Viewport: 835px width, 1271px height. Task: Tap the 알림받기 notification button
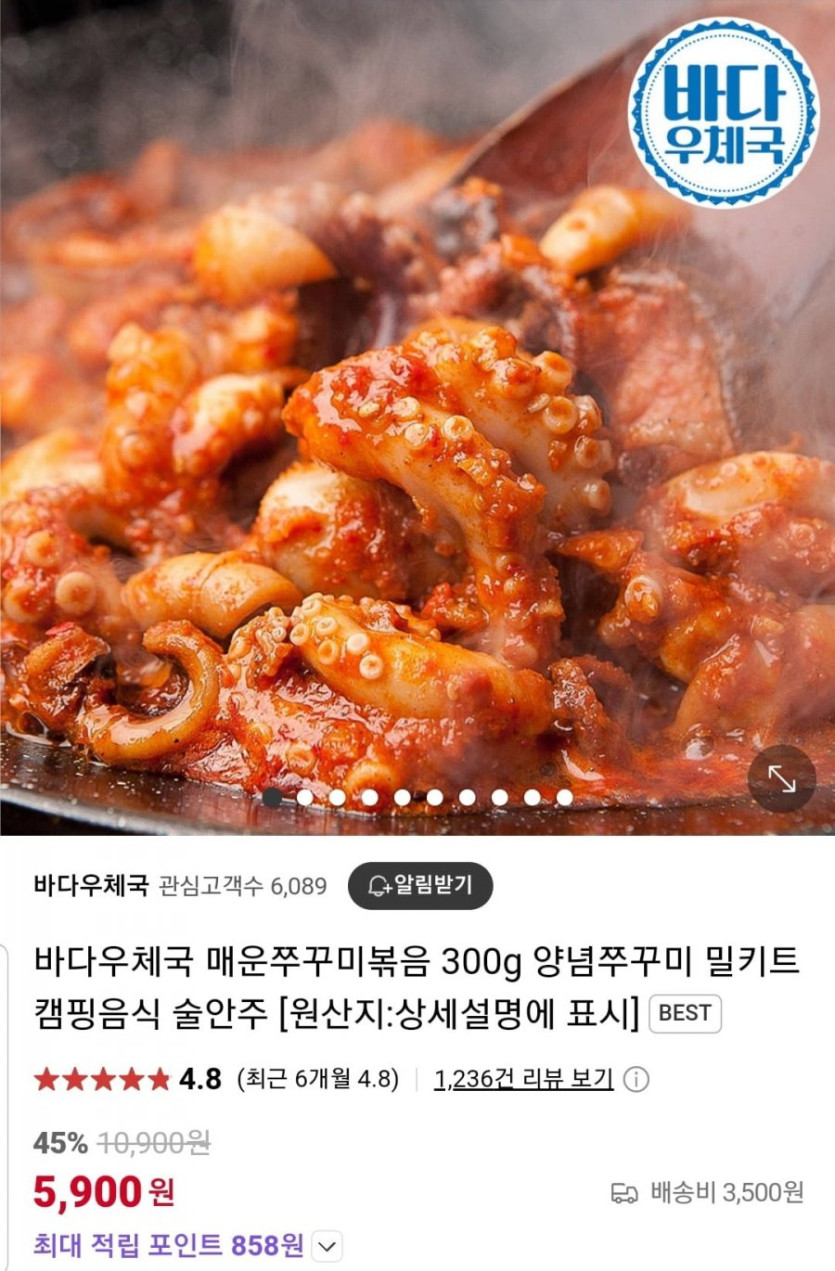pyautogui.click(x=420, y=885)
